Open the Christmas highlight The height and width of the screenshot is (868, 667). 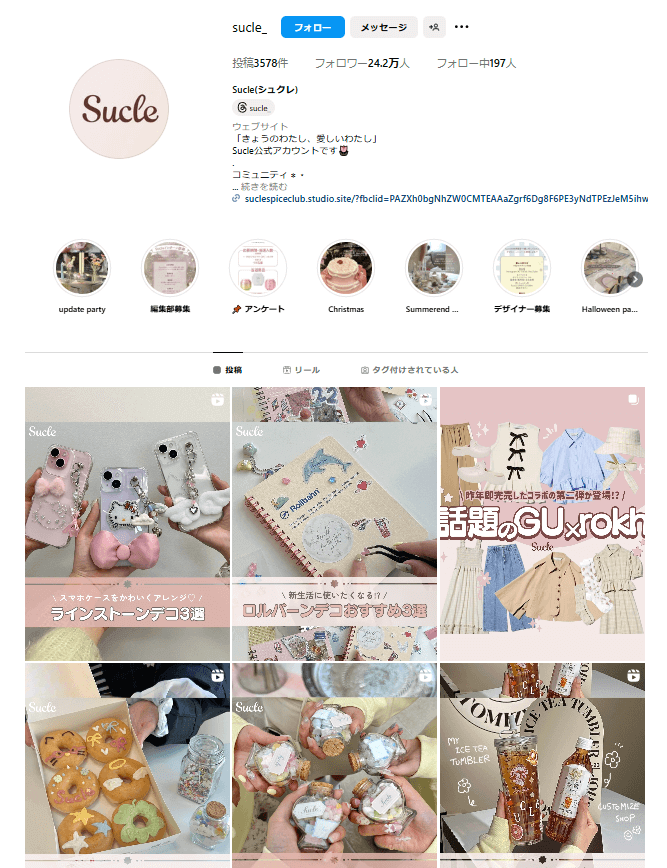pos(346,269)
